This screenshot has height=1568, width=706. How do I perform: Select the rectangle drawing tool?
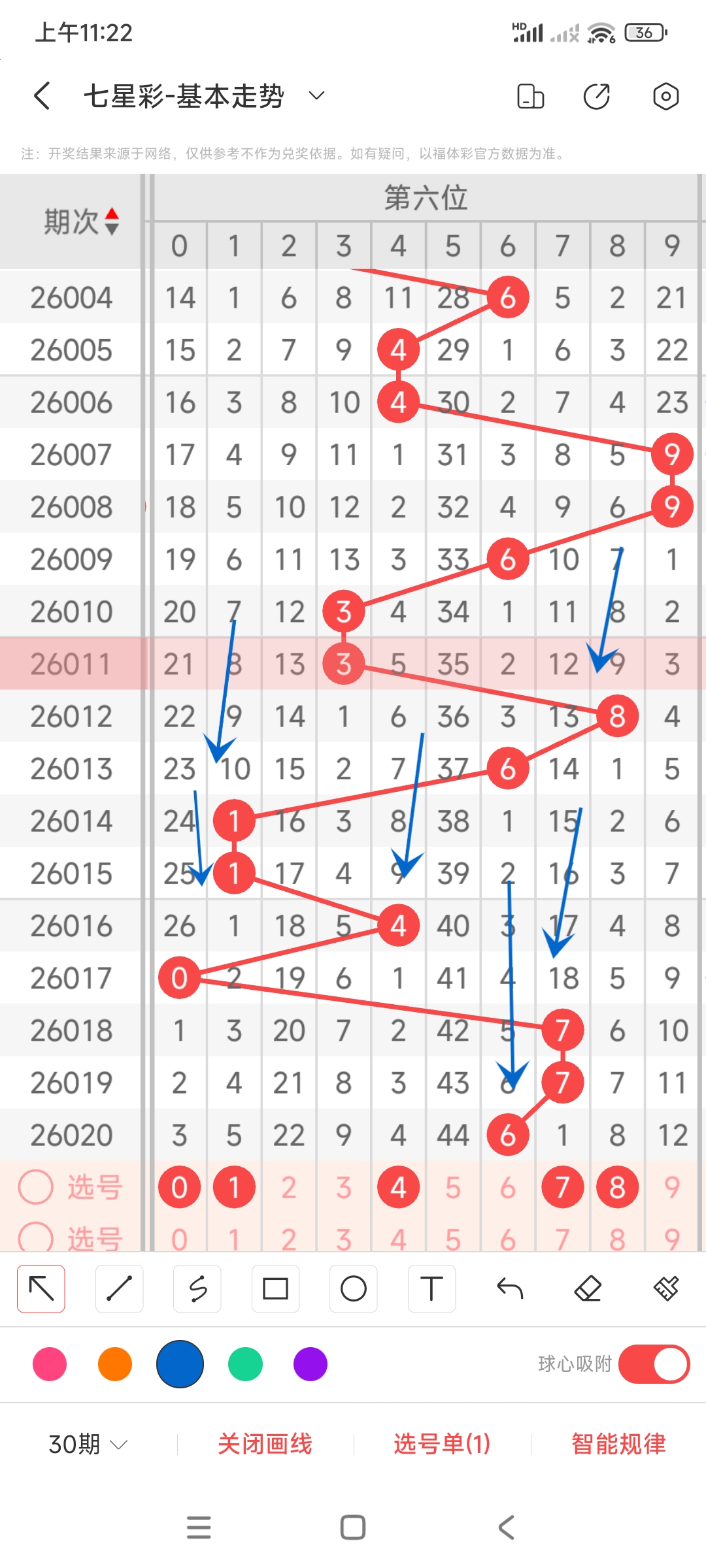(275, 1288)
